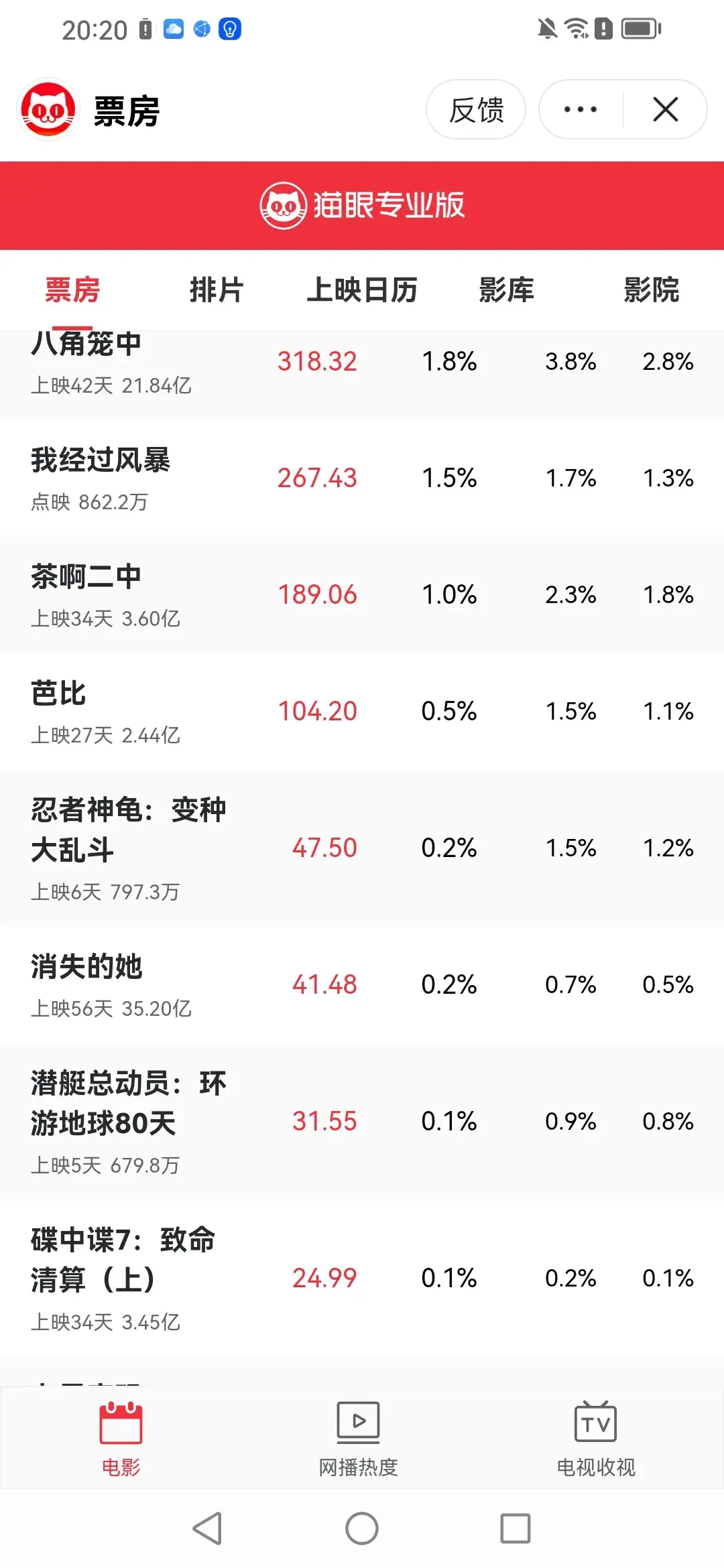
Task: Open 碟中谍7：致命清算（上） row
Action: (x=362, y=1279)
